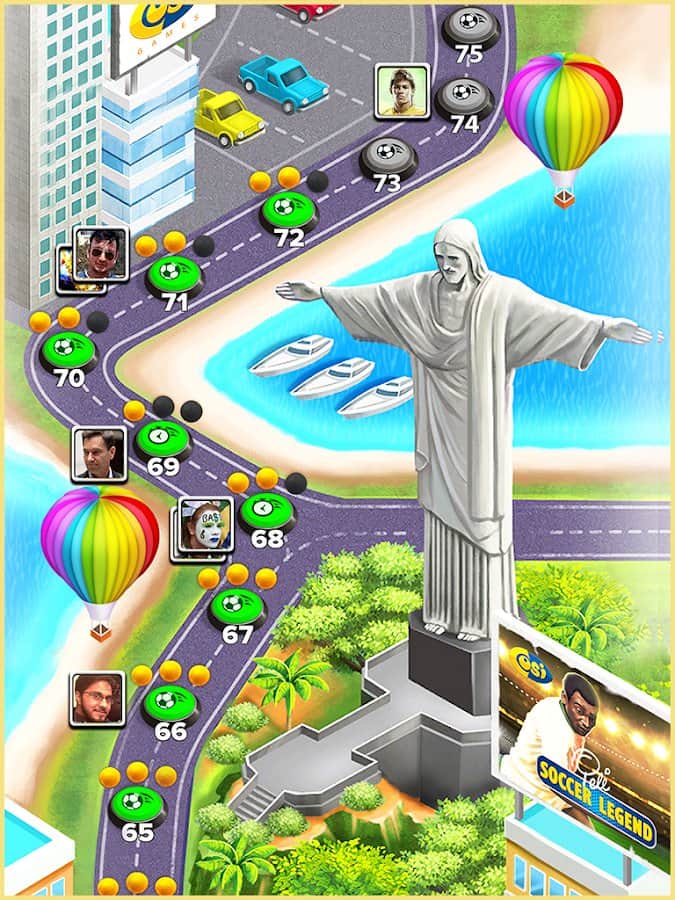Tap locked level 75
This screenshot has width=675, height=900.
(x=469, y=23)
